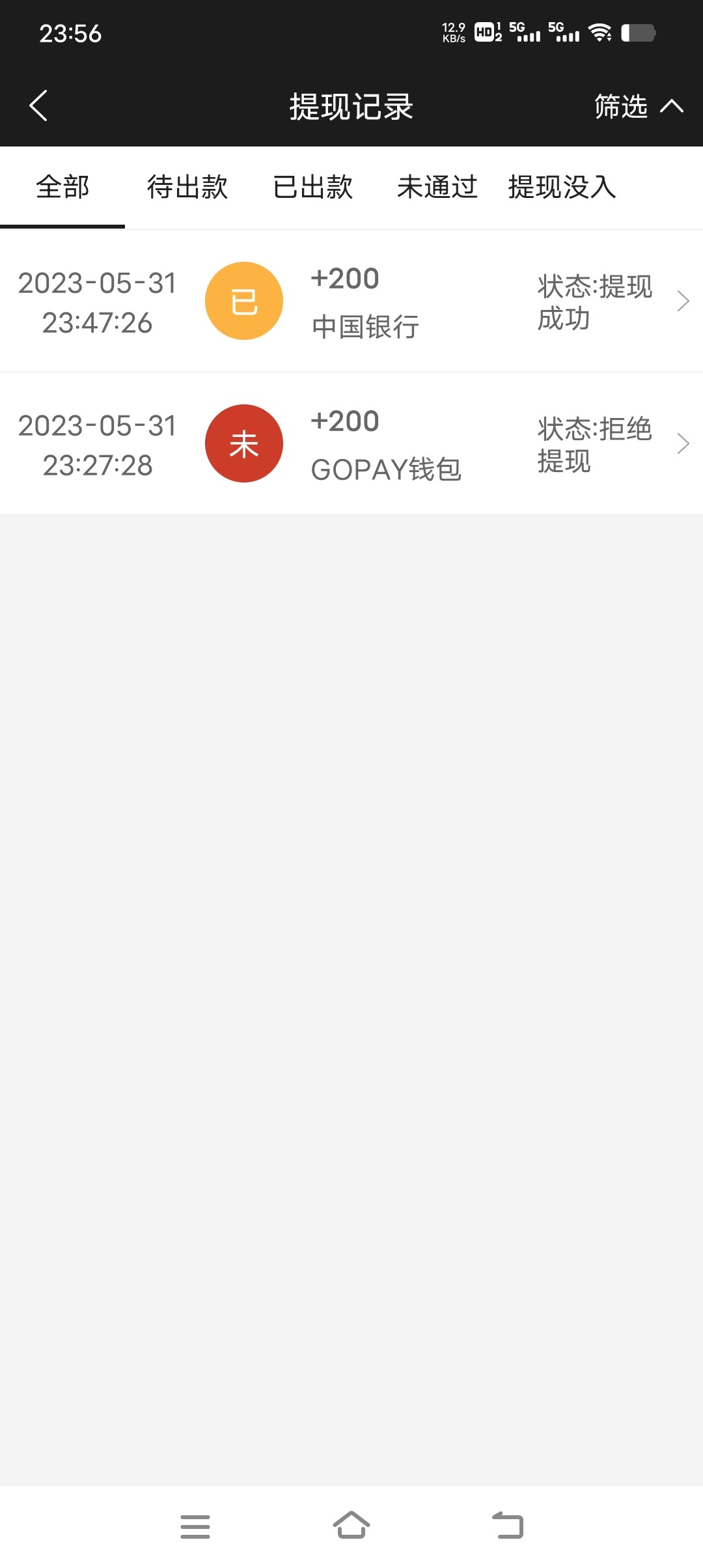703x1568 pixels.
Task: Open the 已出款 filter
Action: click(313, 187)
